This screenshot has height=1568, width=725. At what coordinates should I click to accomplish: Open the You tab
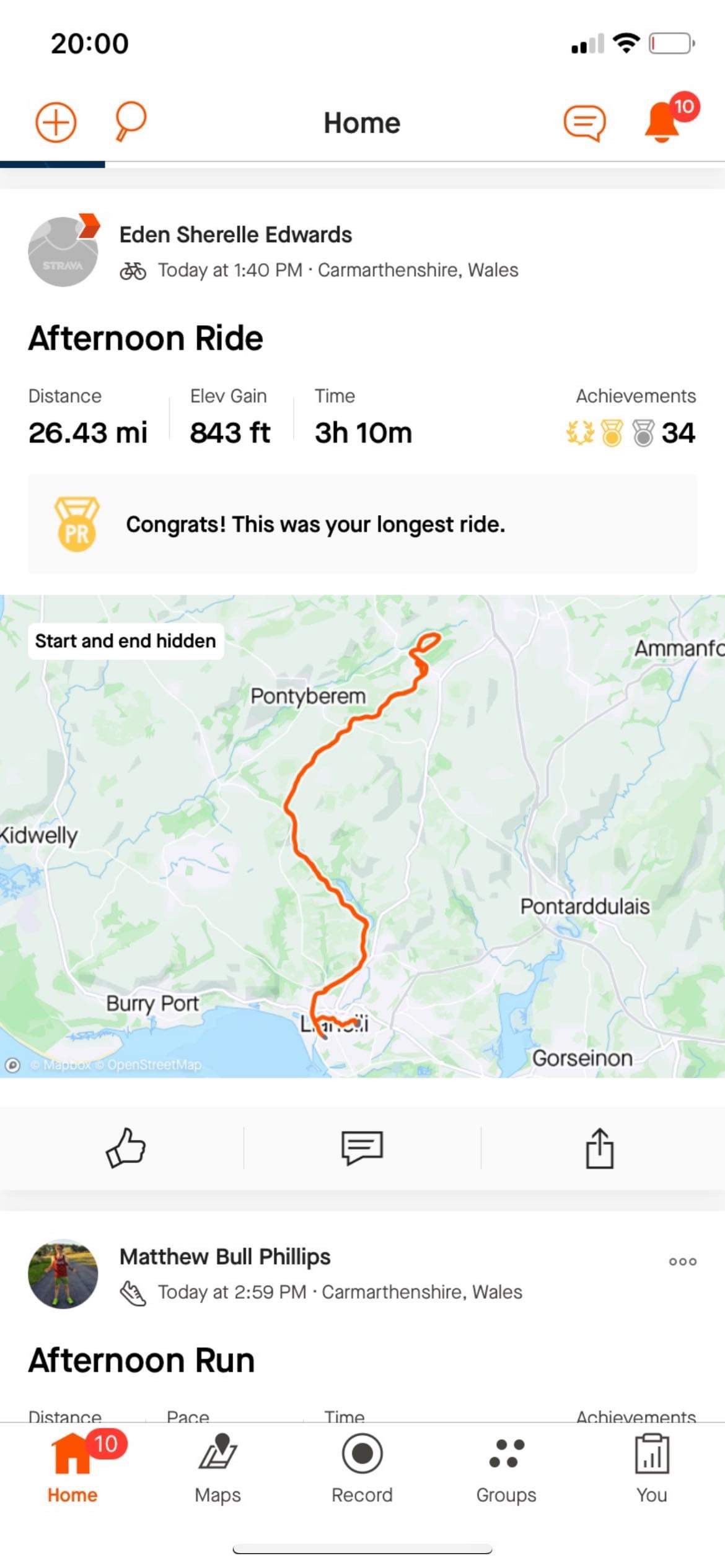(651, 1468)
